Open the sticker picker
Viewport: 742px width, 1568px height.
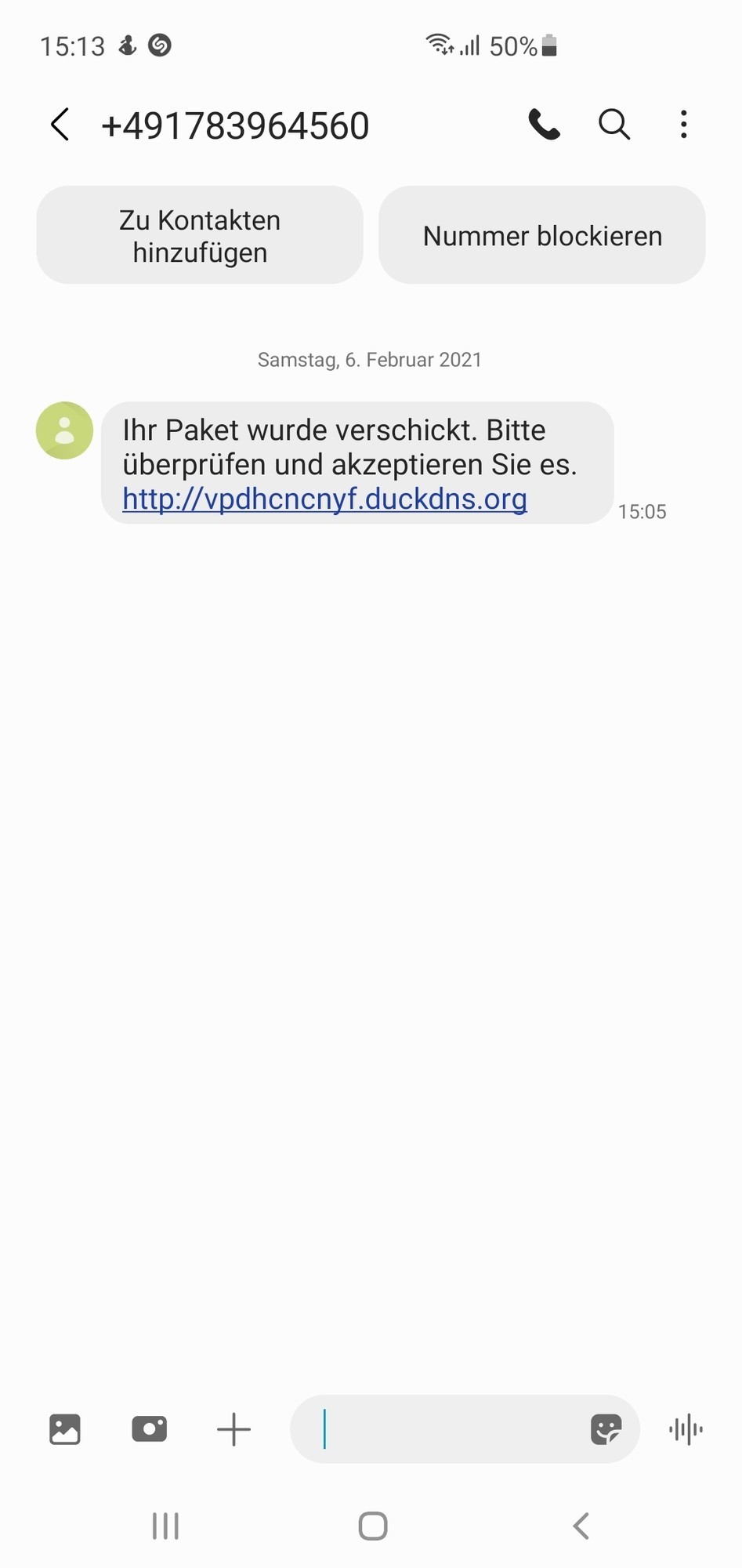[x=606, y=1429]
